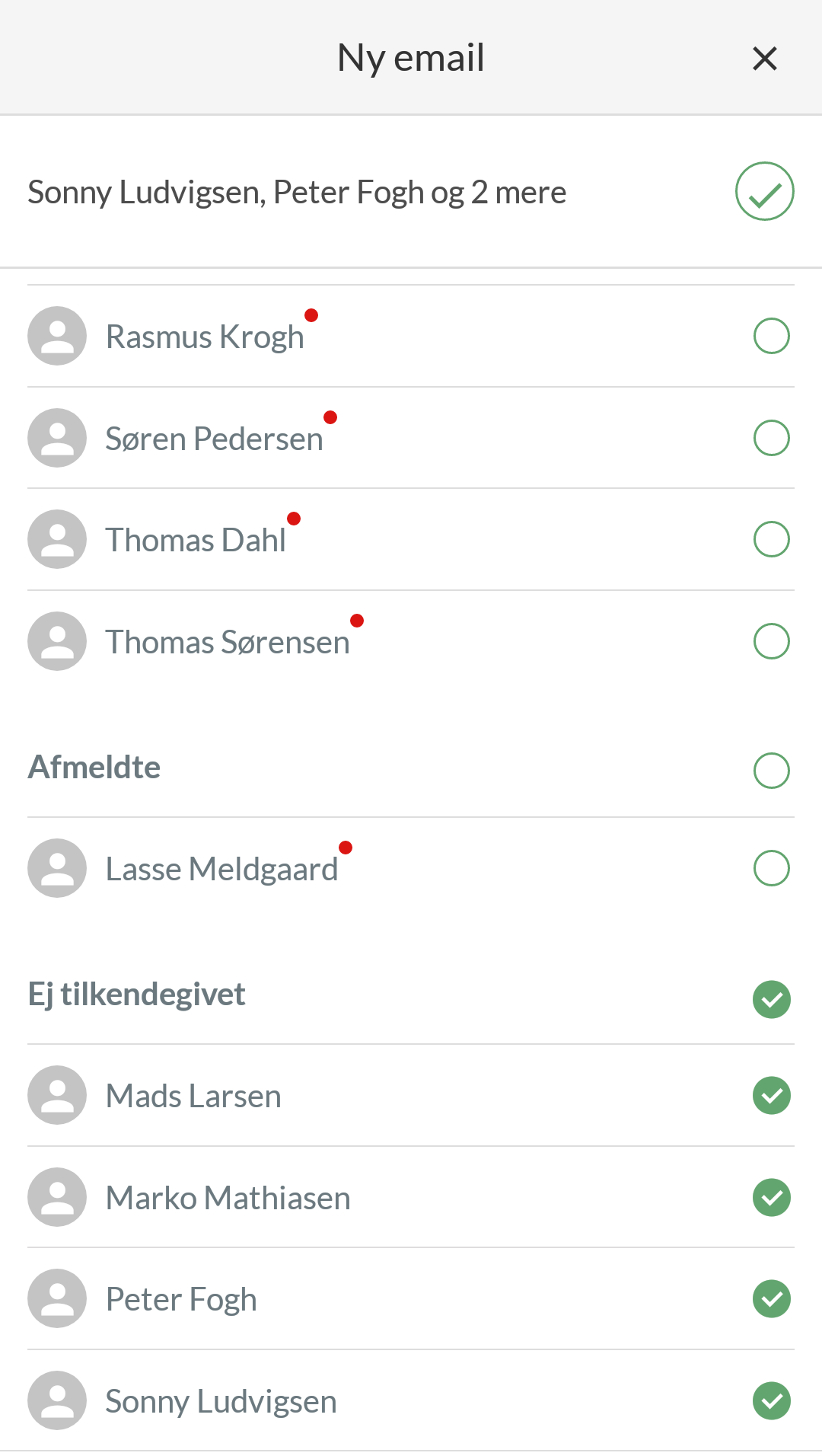Select Rasmus Krogh as recipient
The width and height of the screenshot is (822, 1456).
click(x=771, y=336)
